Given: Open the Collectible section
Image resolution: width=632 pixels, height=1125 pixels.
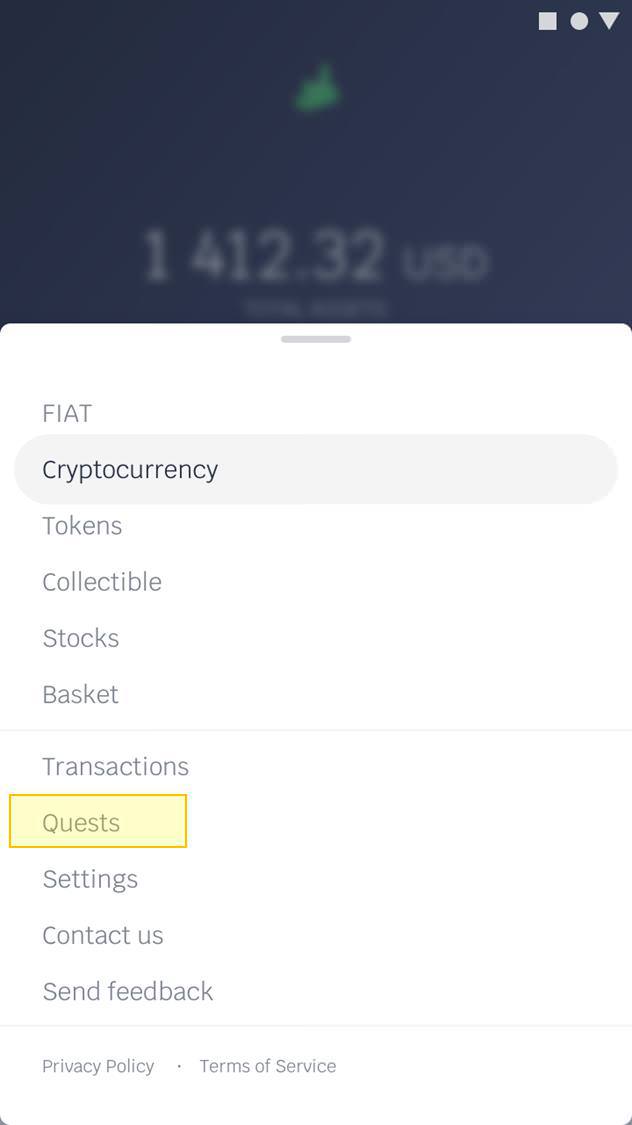Looking at the screenshot, I should (x=102, y=582).
